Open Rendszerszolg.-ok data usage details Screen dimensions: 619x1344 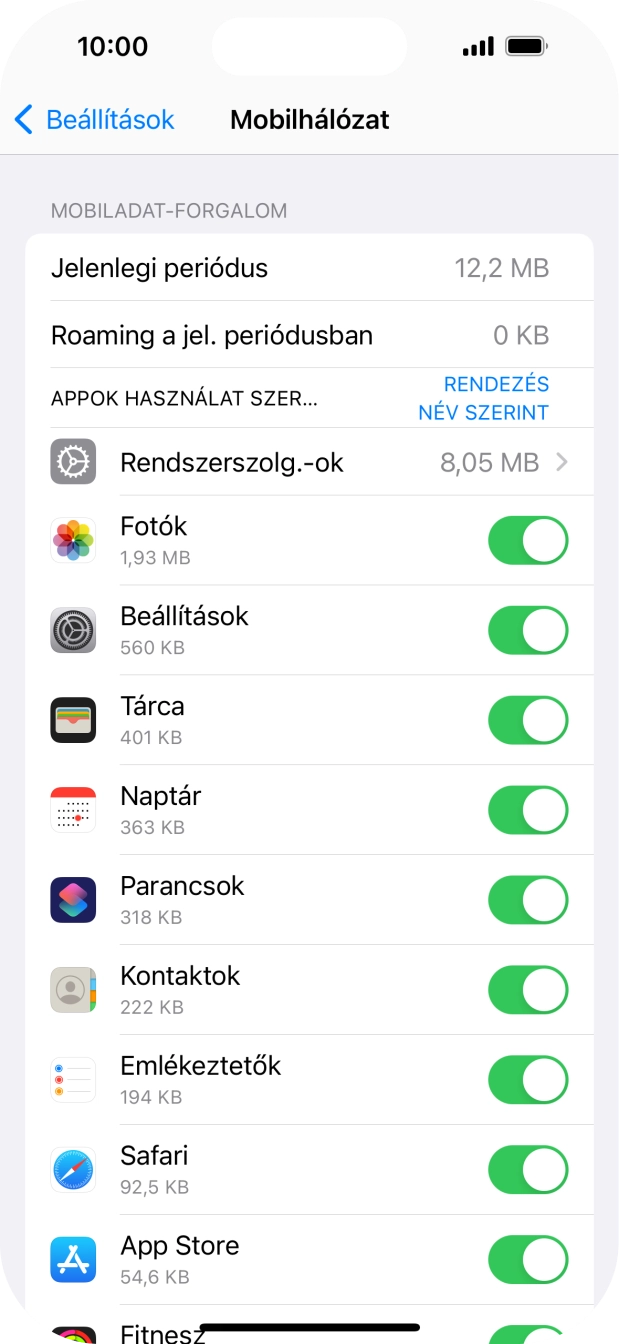click(x=320, y=462)
